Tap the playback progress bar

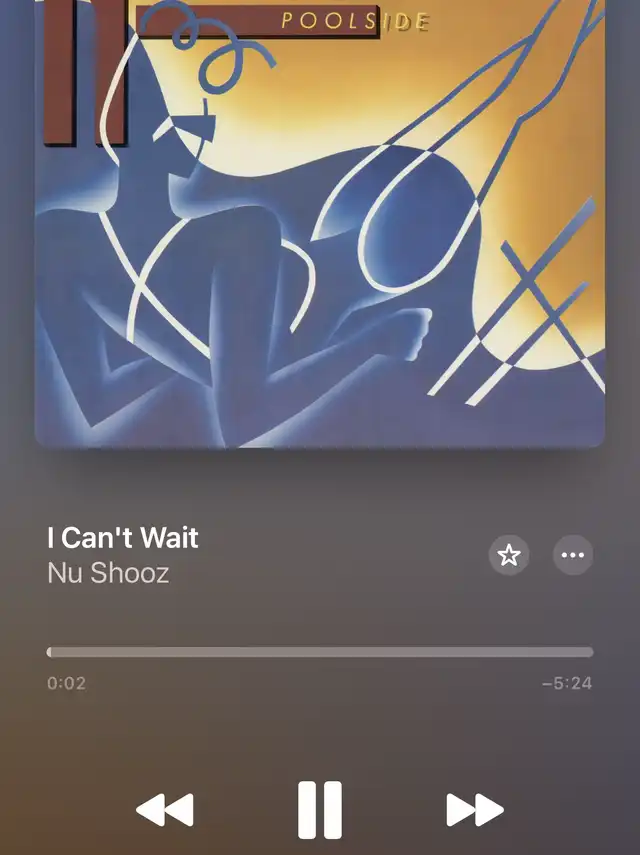[x=320, y=652]
